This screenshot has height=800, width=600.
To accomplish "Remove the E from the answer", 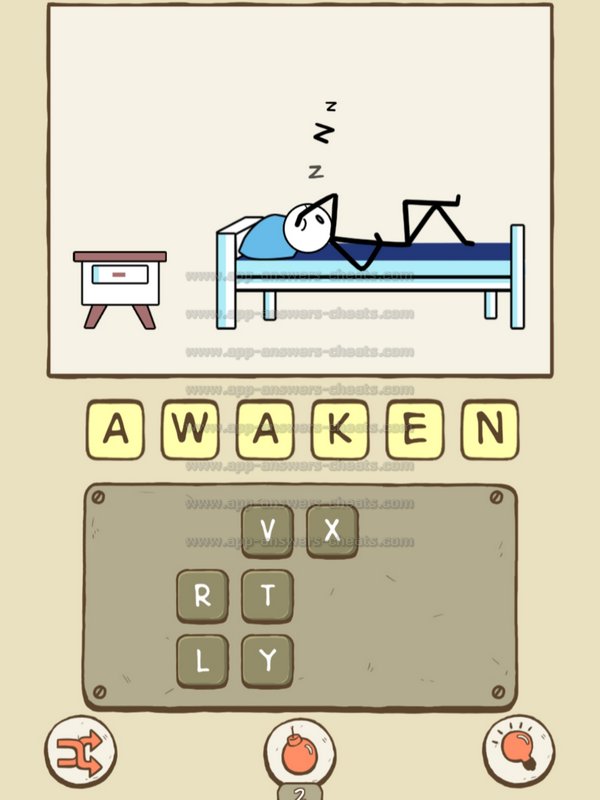I will click(x=416, y=430).
